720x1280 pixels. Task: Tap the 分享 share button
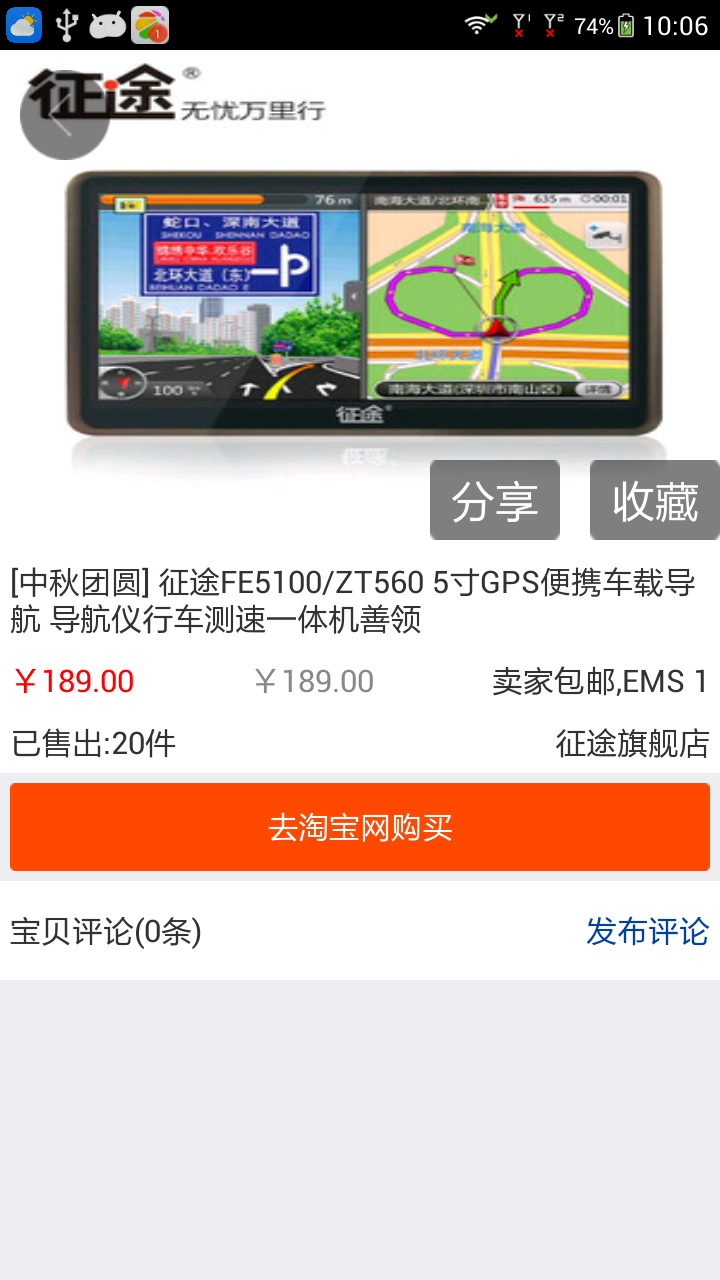pos(495,500)
